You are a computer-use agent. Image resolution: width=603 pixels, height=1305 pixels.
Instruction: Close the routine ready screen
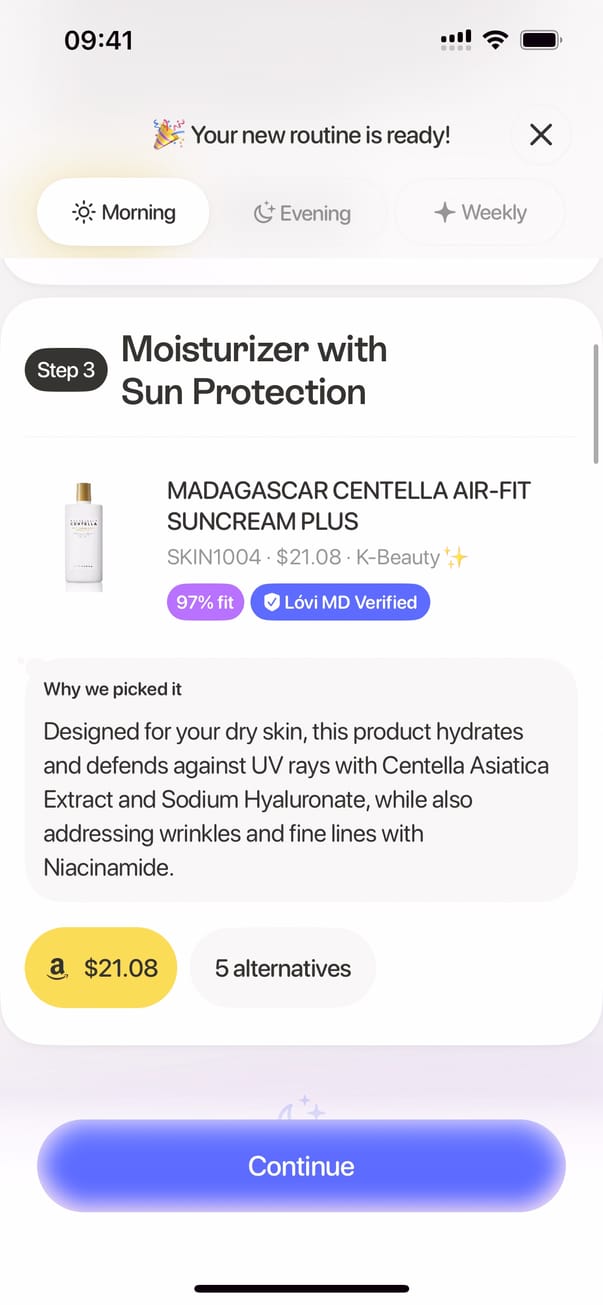(540, 134)
